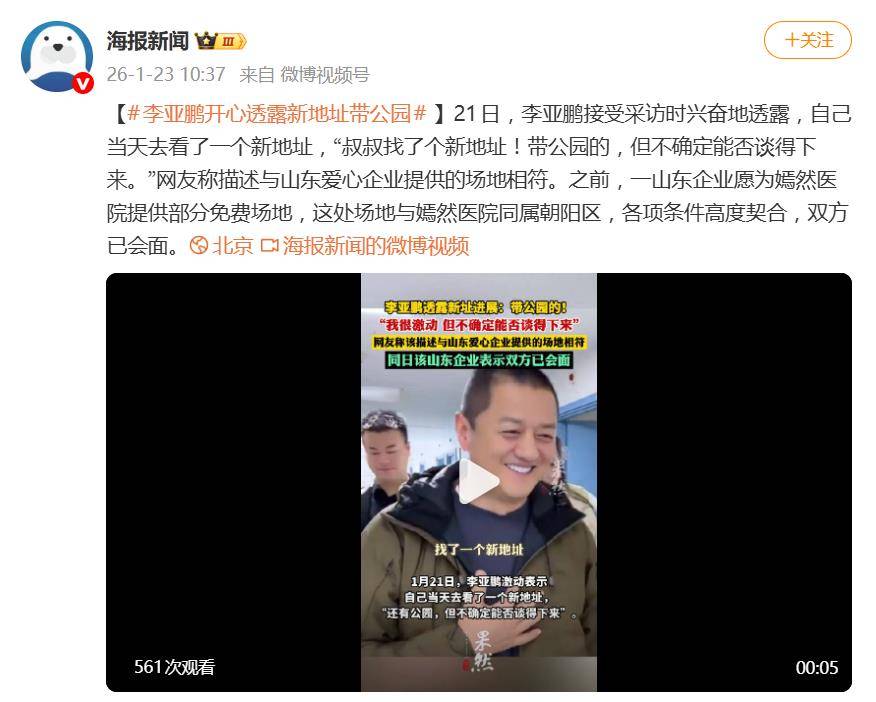This screenshot has height=702, width=876.
Task: Follow 海报新闻 with the +关注 button
Action: tap(807, 40)
